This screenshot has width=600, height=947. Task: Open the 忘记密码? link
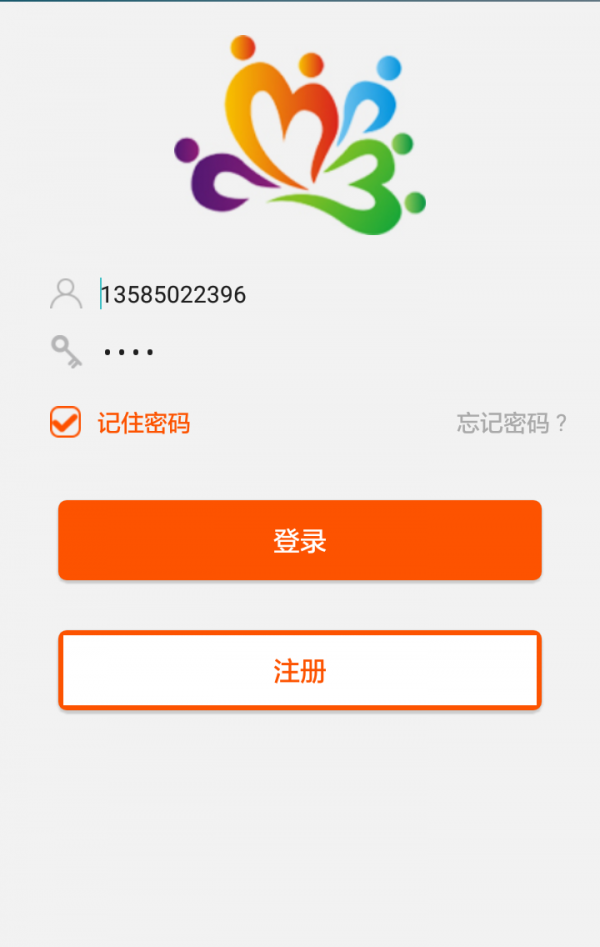512,423
